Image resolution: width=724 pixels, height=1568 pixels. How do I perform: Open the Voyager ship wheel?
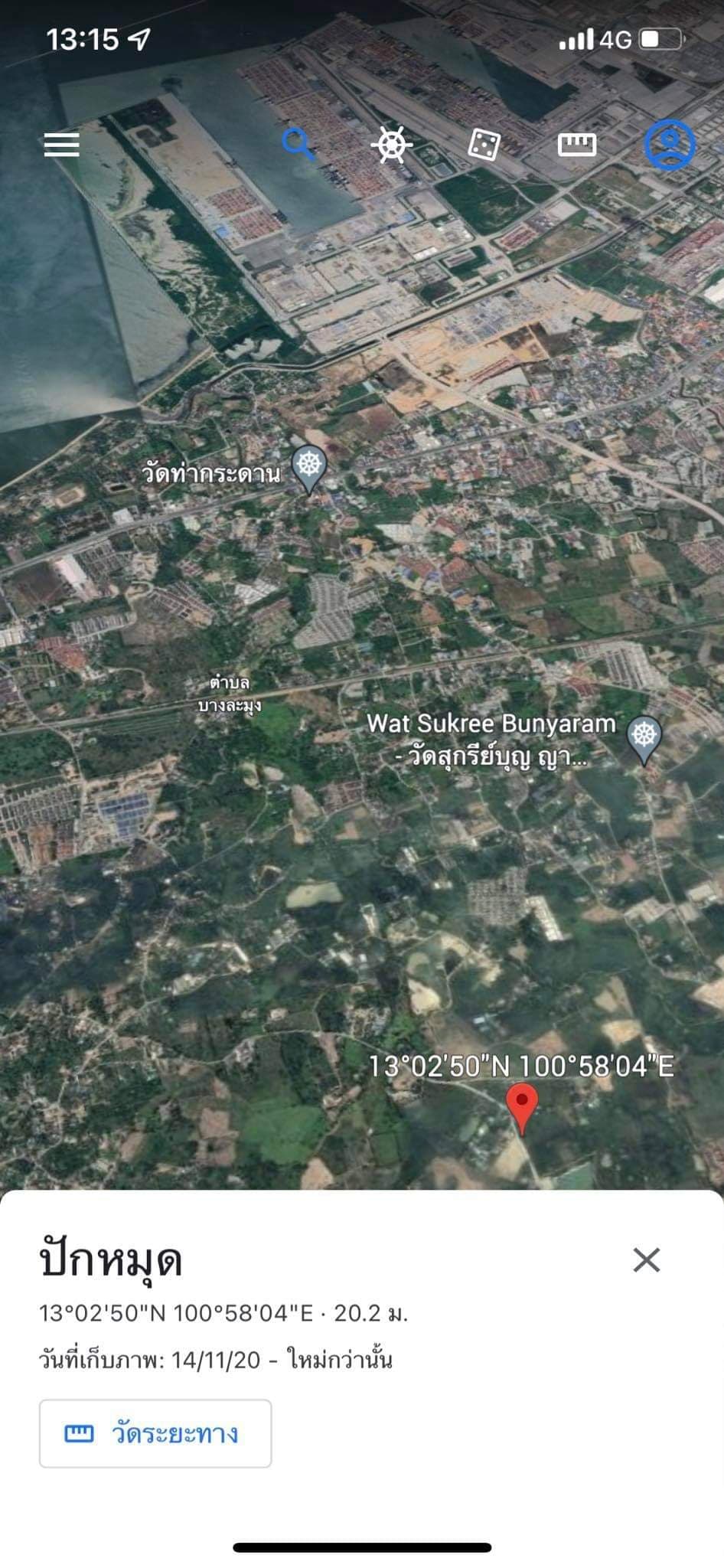click(391, 145)
